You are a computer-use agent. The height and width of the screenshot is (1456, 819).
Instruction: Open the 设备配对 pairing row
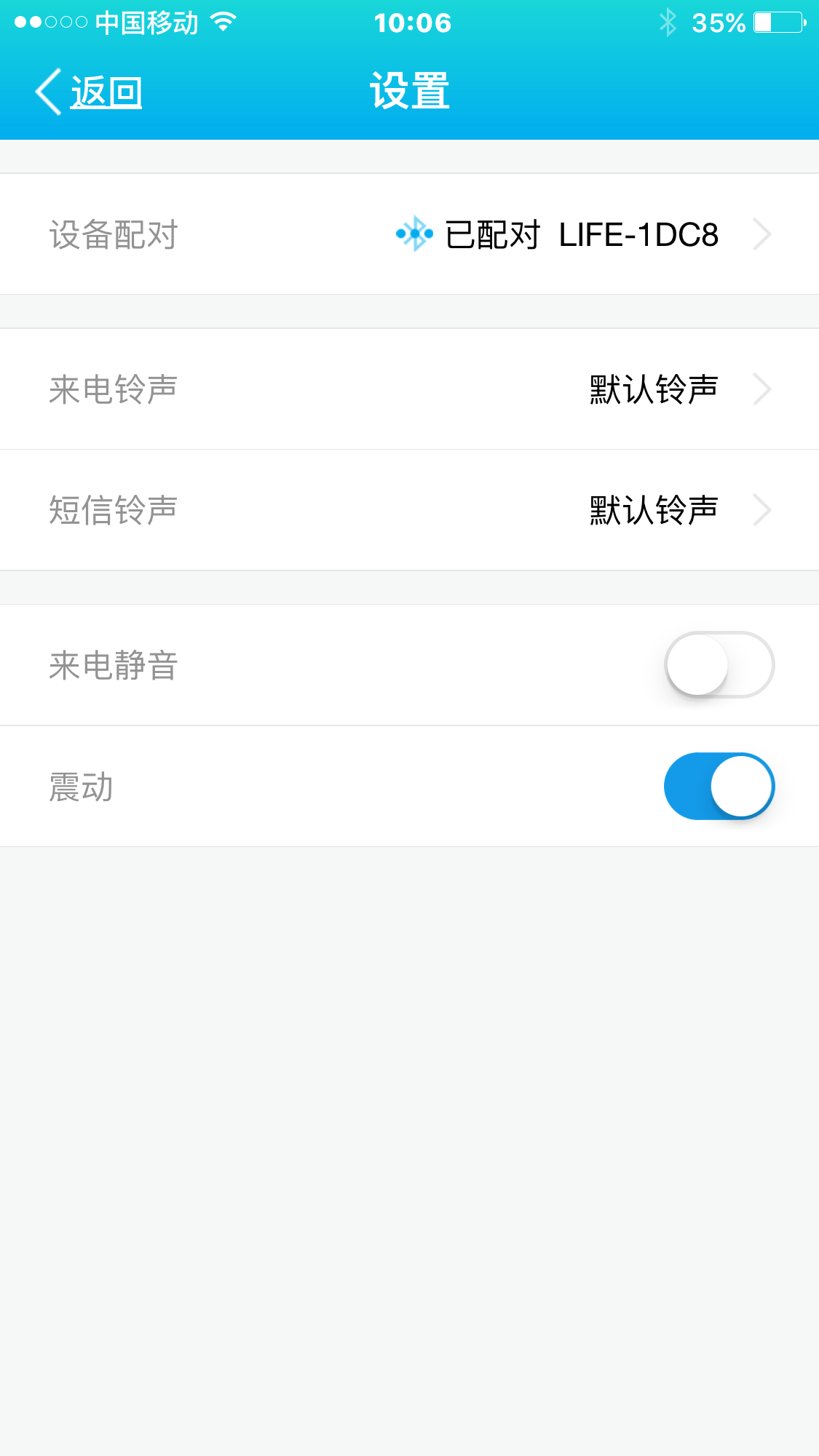pos(409,234)
